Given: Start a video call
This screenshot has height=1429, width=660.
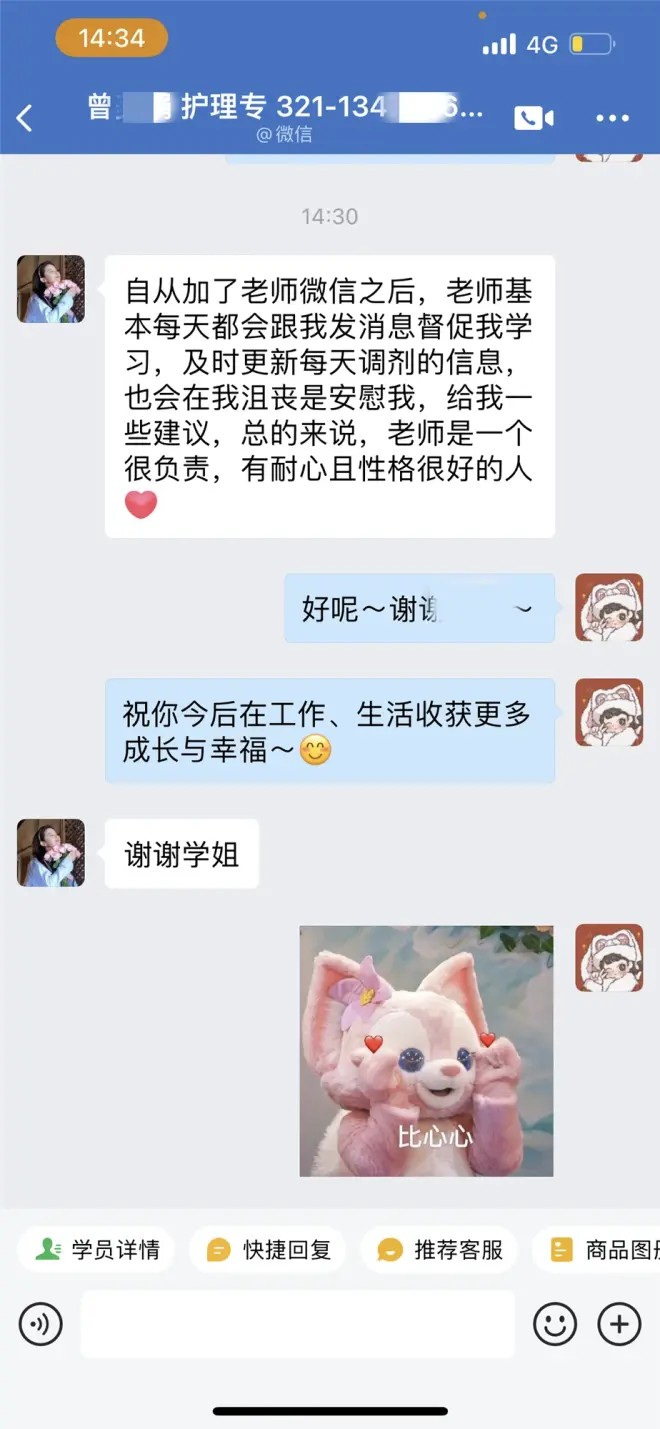Looking at the screenshot, I should pos(534,118).
